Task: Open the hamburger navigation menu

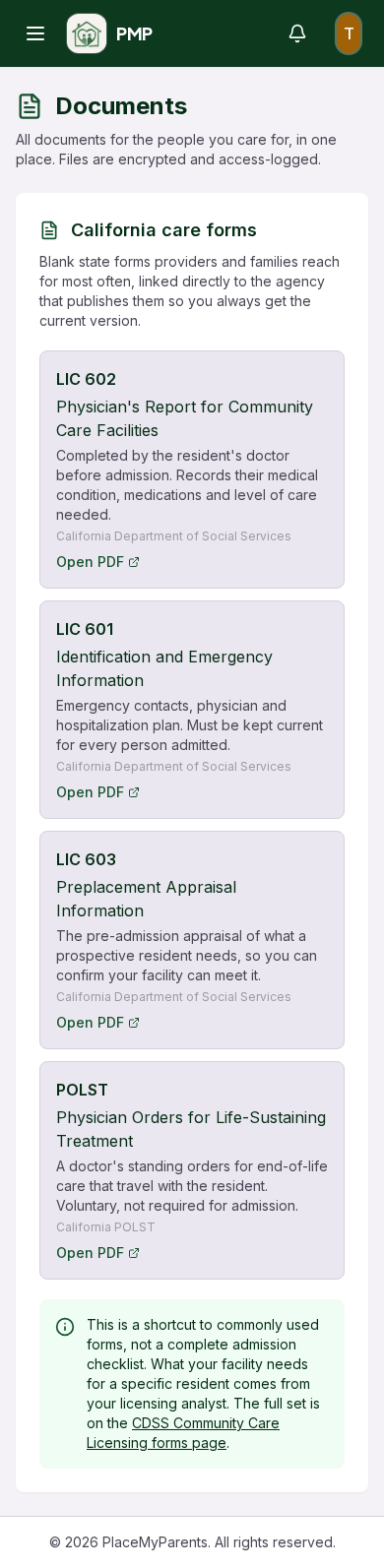Action: click(35, 33)
